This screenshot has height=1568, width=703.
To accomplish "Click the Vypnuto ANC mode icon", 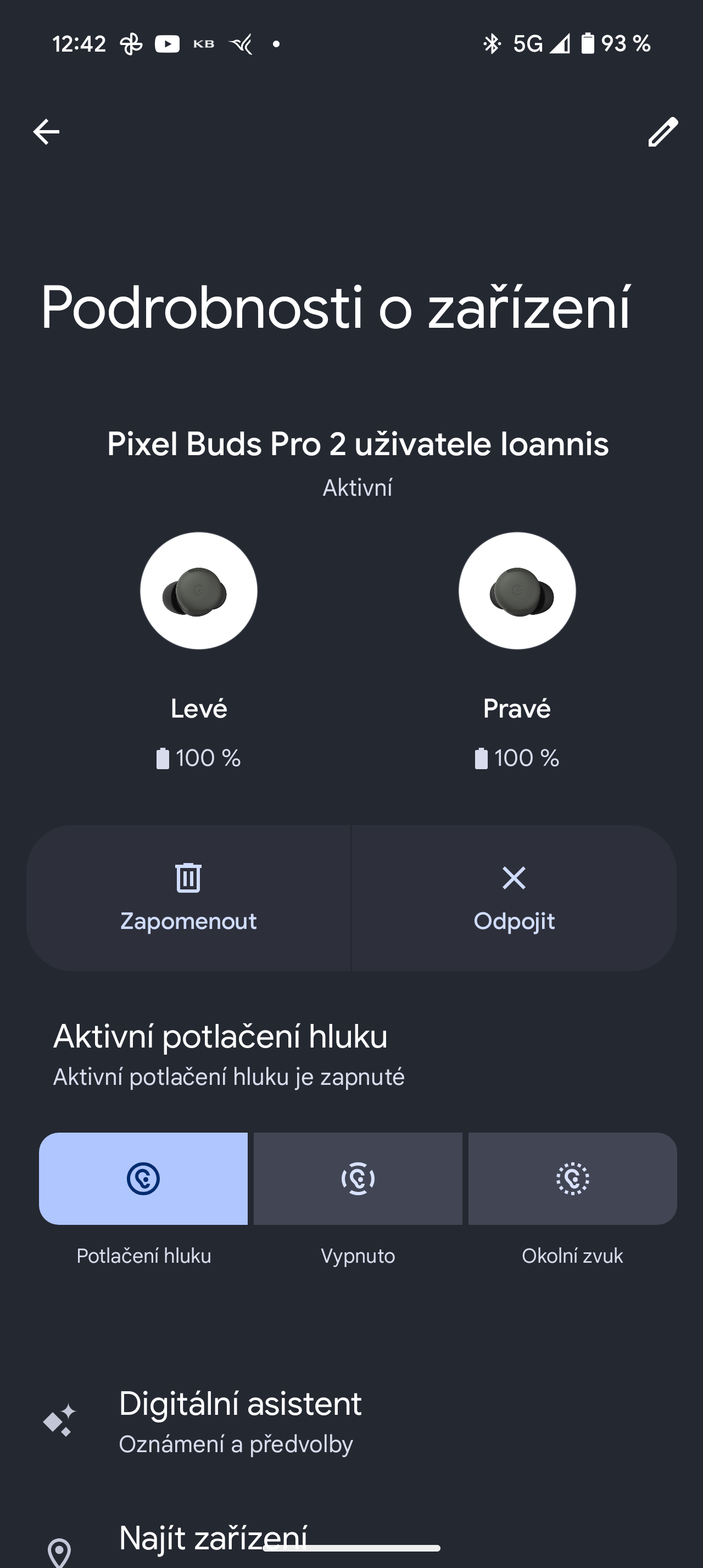I will coord(356,1178).
